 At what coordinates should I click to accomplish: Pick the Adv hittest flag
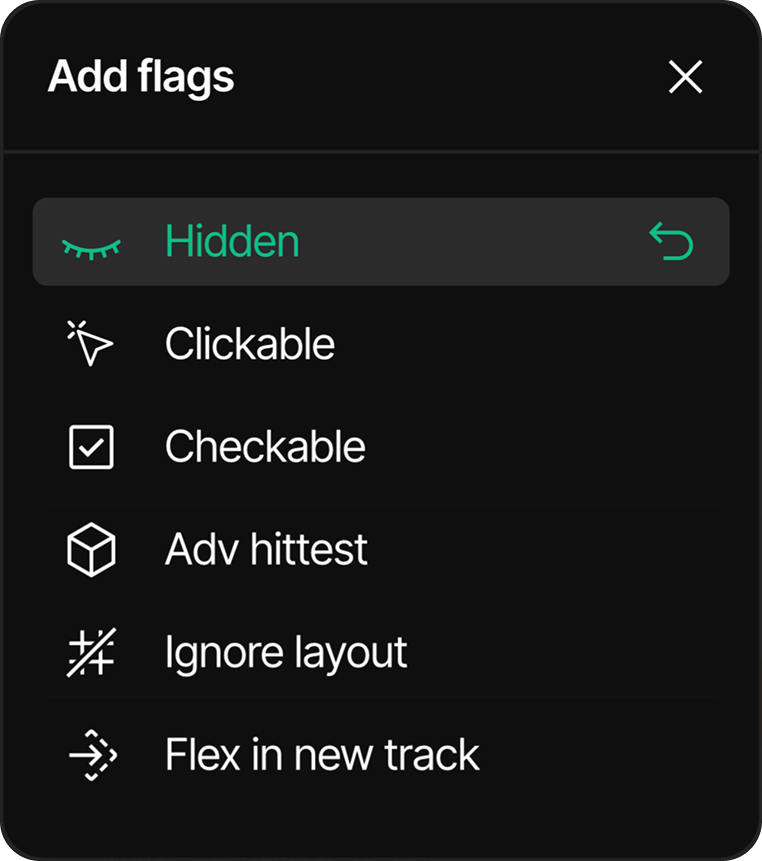pos(266,550)
